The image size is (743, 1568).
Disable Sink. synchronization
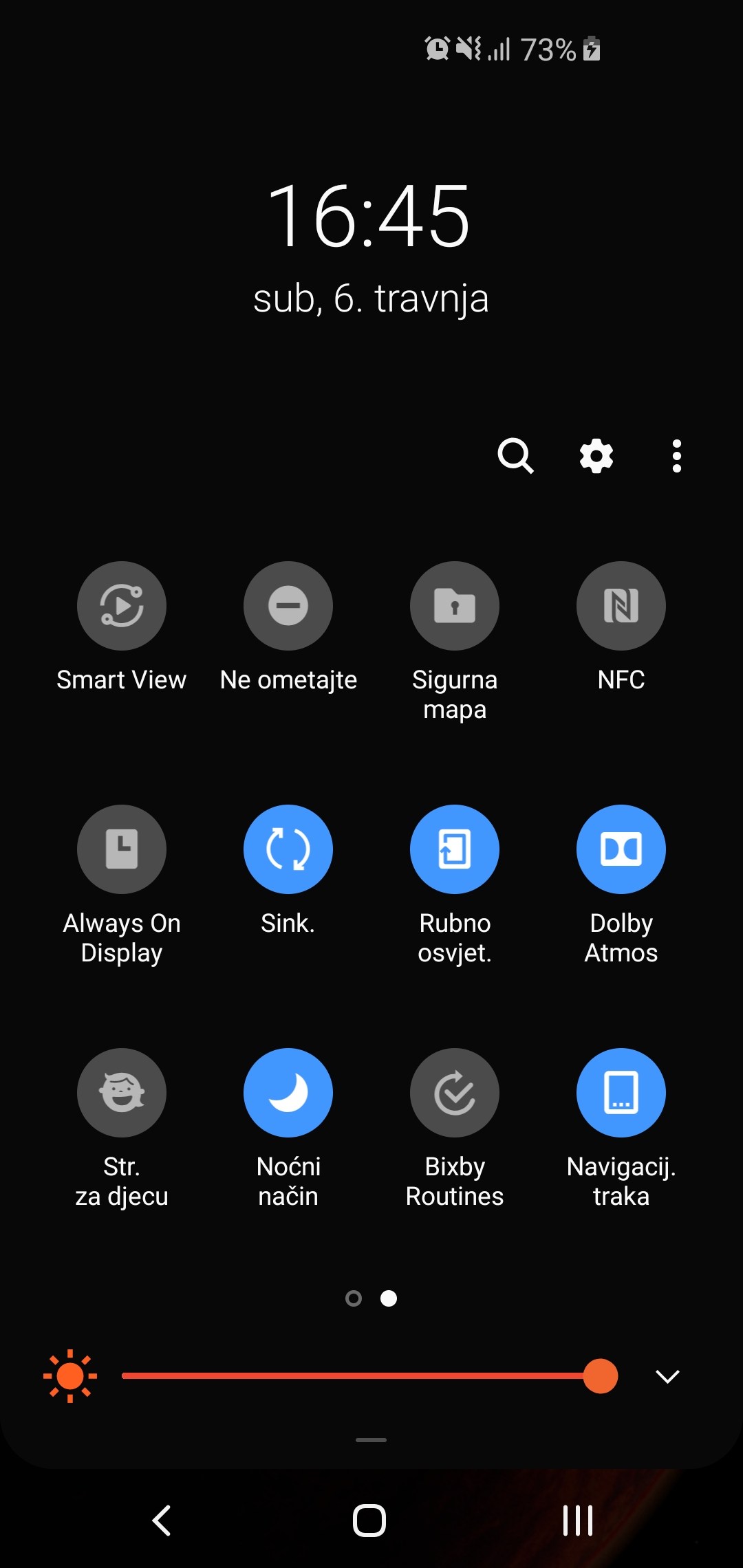tap(288, 849)
